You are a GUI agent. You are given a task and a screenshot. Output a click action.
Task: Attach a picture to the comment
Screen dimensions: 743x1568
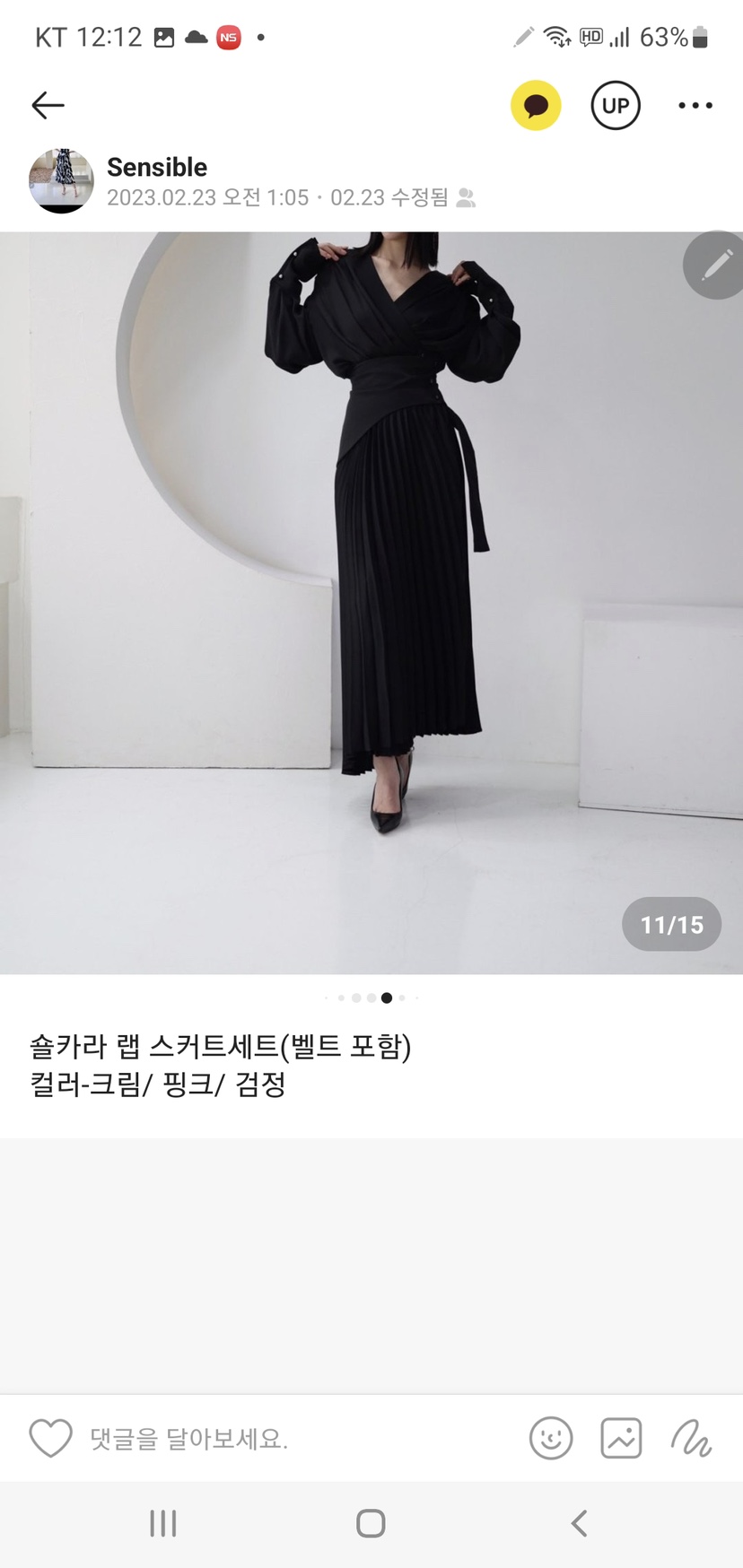point(621,1439)
